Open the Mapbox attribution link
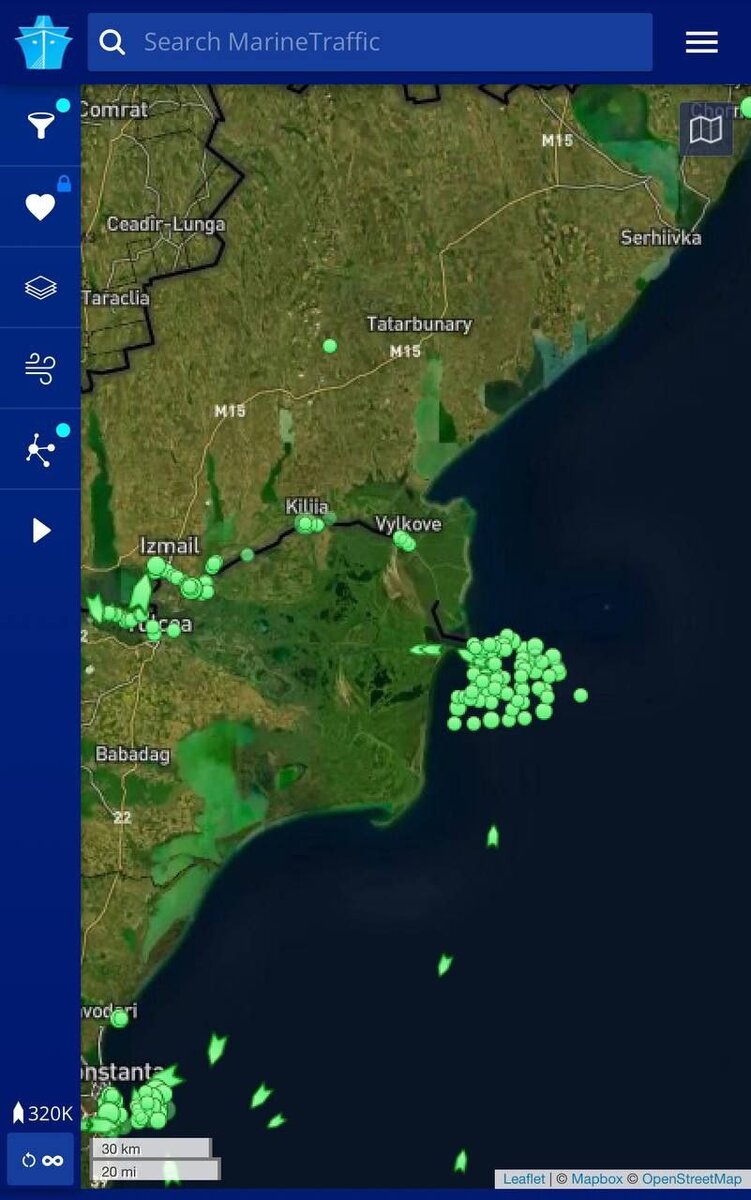 [x=597, y=1179]
